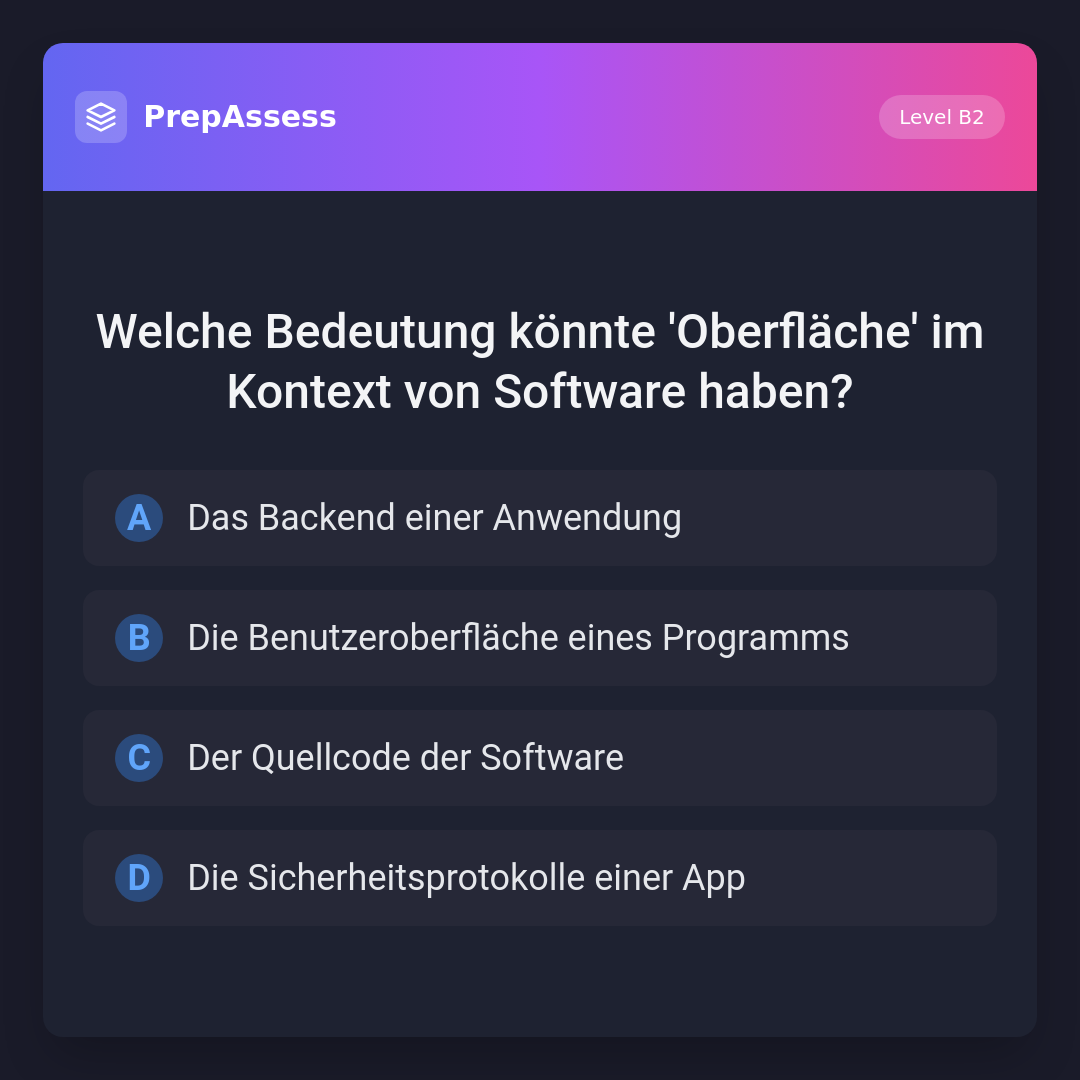Select answer A: Das Backend einer Anwendung
Image resolution: width=1080 pixels, height=1080 pixels.
[x=540, y=518]
